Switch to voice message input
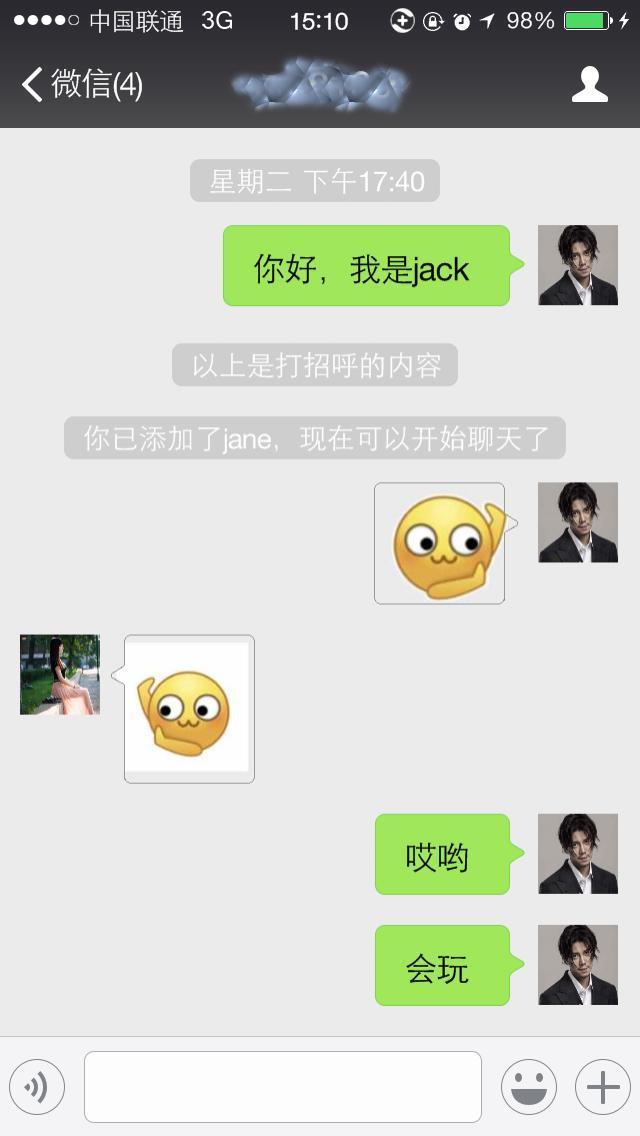This screenshot has height=1136, width=640. [37, 1086]
